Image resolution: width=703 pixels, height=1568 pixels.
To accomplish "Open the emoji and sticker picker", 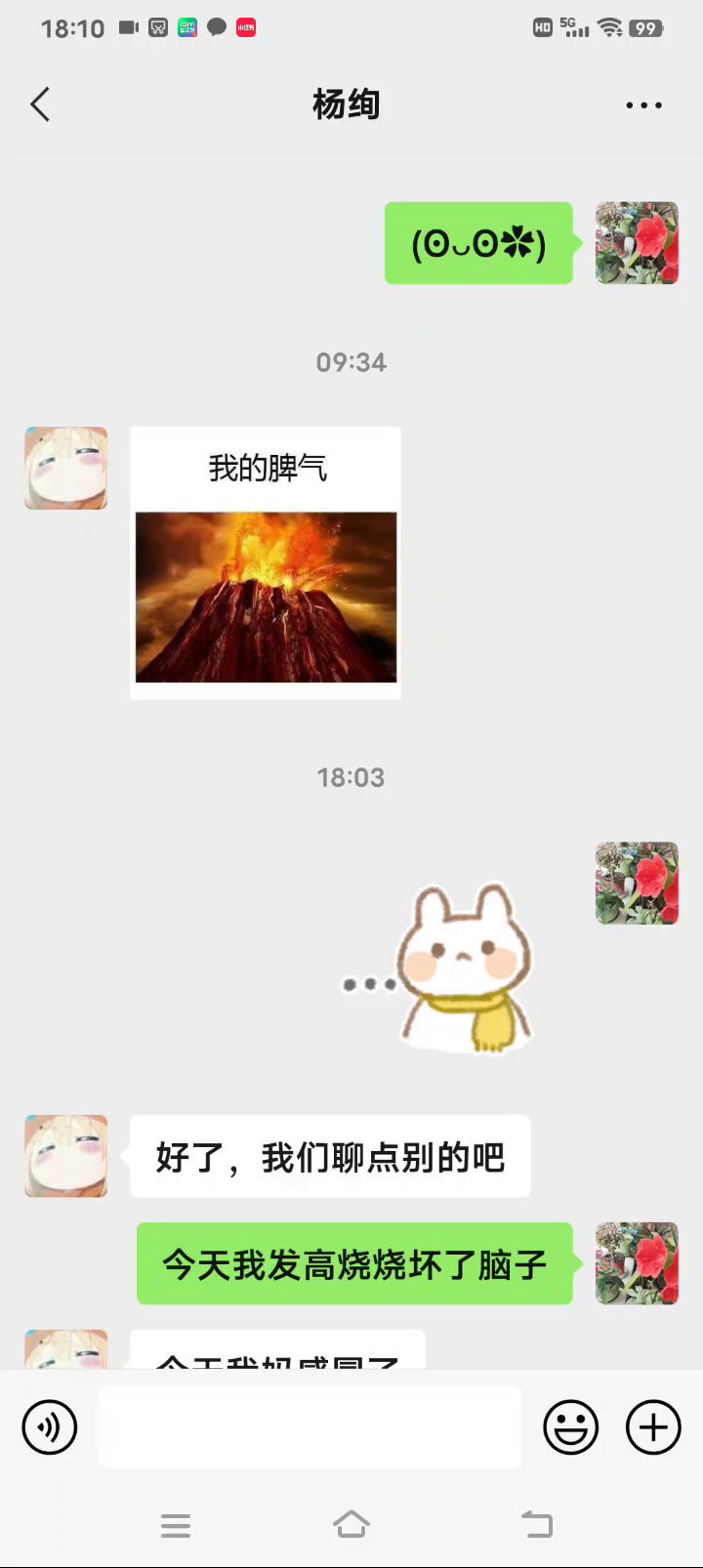I will [570, 1427].
